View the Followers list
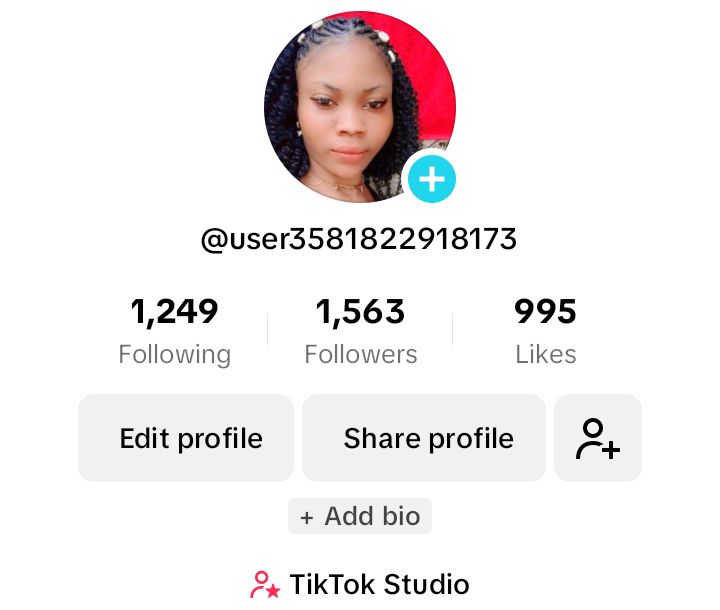720x610 pixels. click(360, 331)
